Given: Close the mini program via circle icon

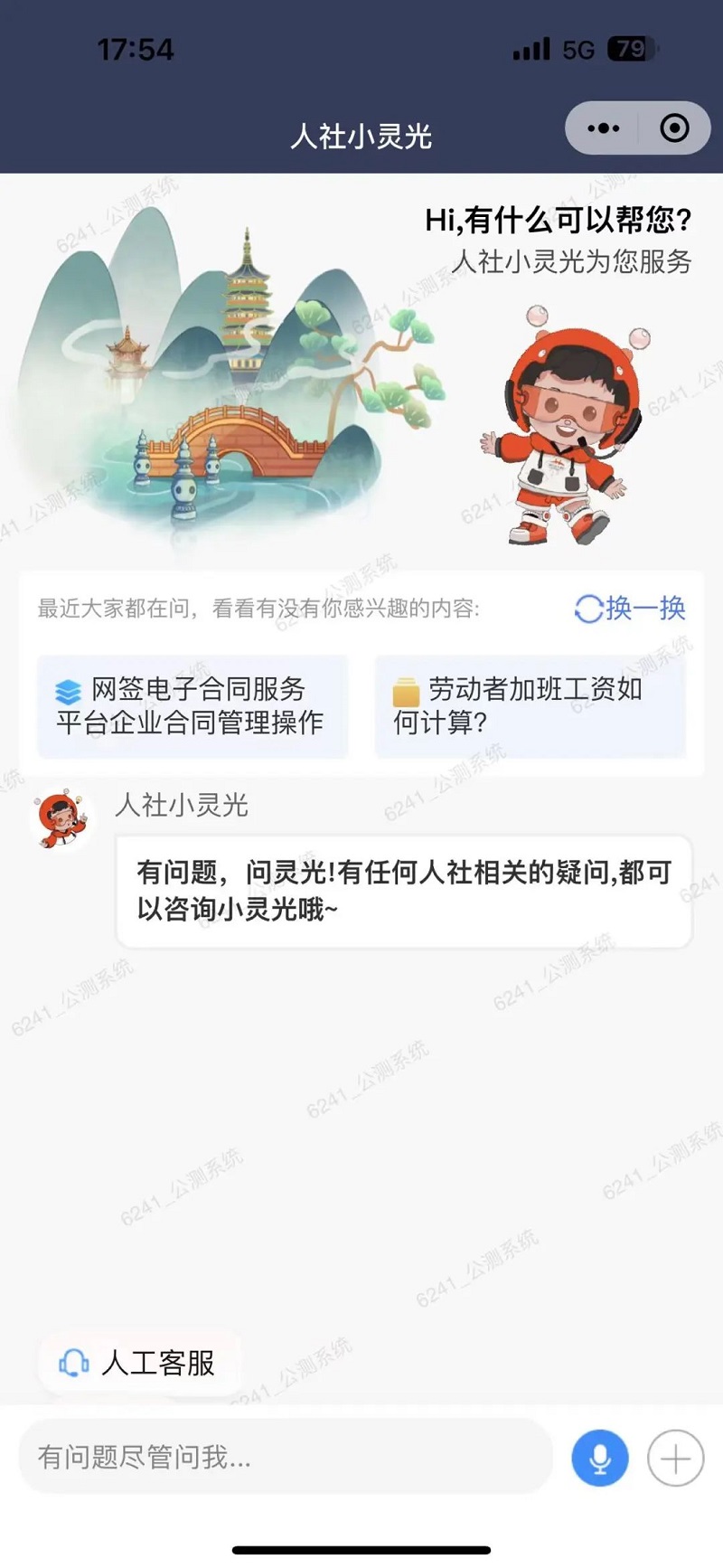Looking at the screenshot, I should click(674, 128).
